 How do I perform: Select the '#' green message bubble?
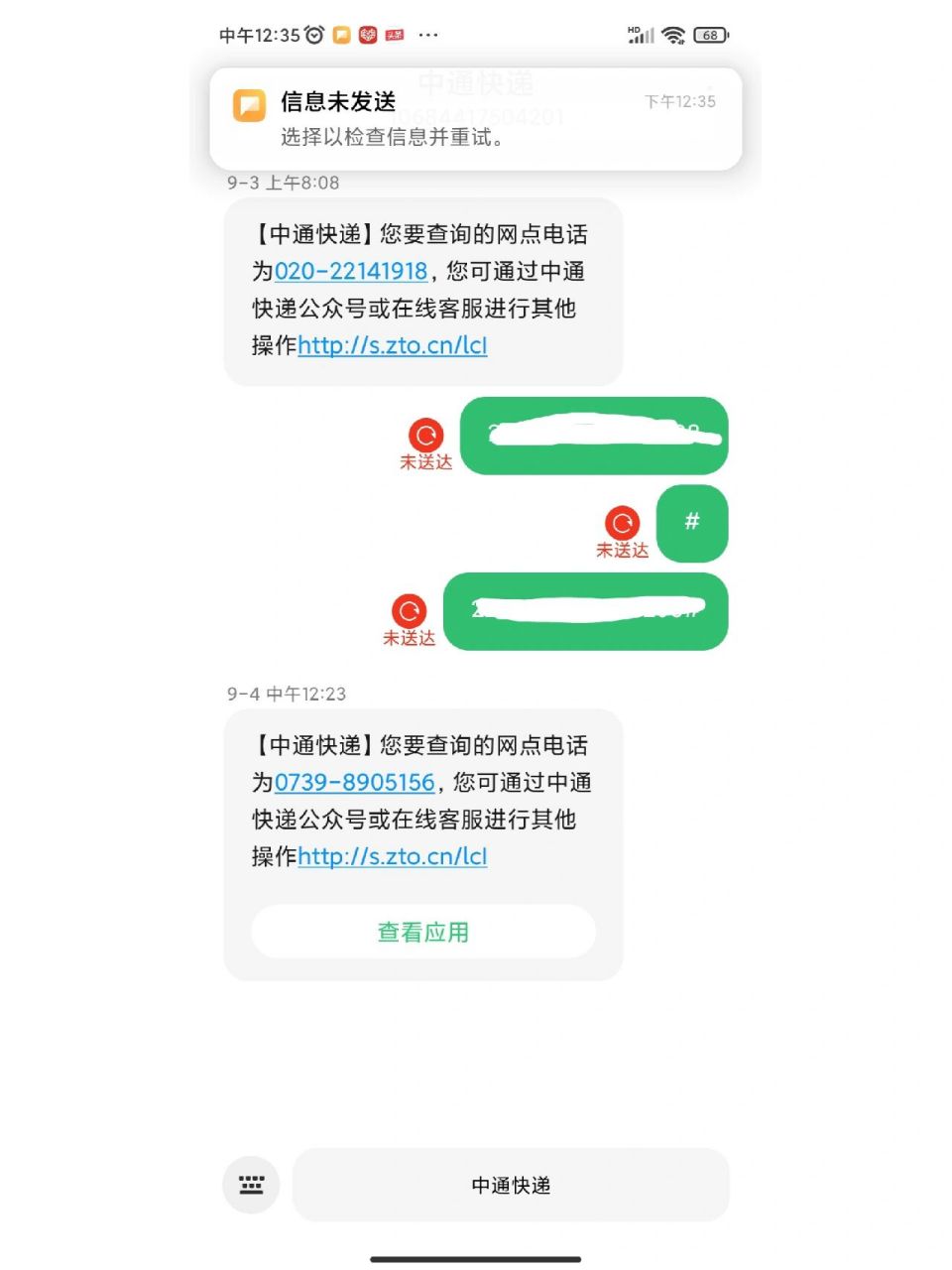pyautogui.click(x=691, y=524)
